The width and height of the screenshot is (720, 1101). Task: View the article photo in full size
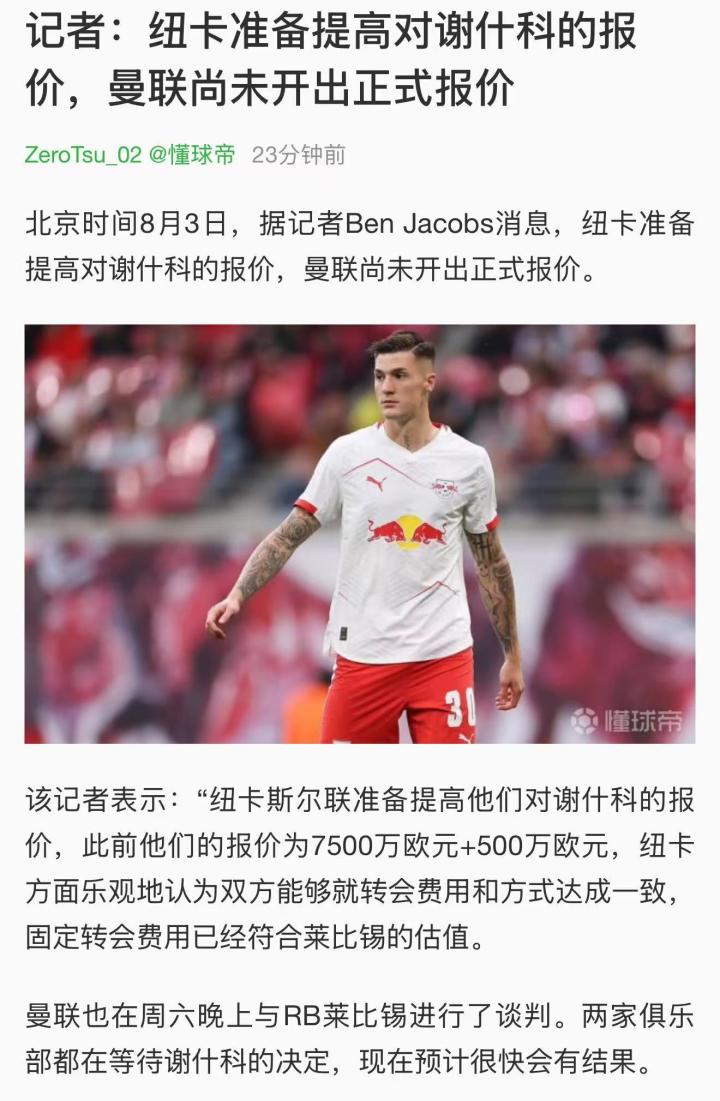click(360, 533)
